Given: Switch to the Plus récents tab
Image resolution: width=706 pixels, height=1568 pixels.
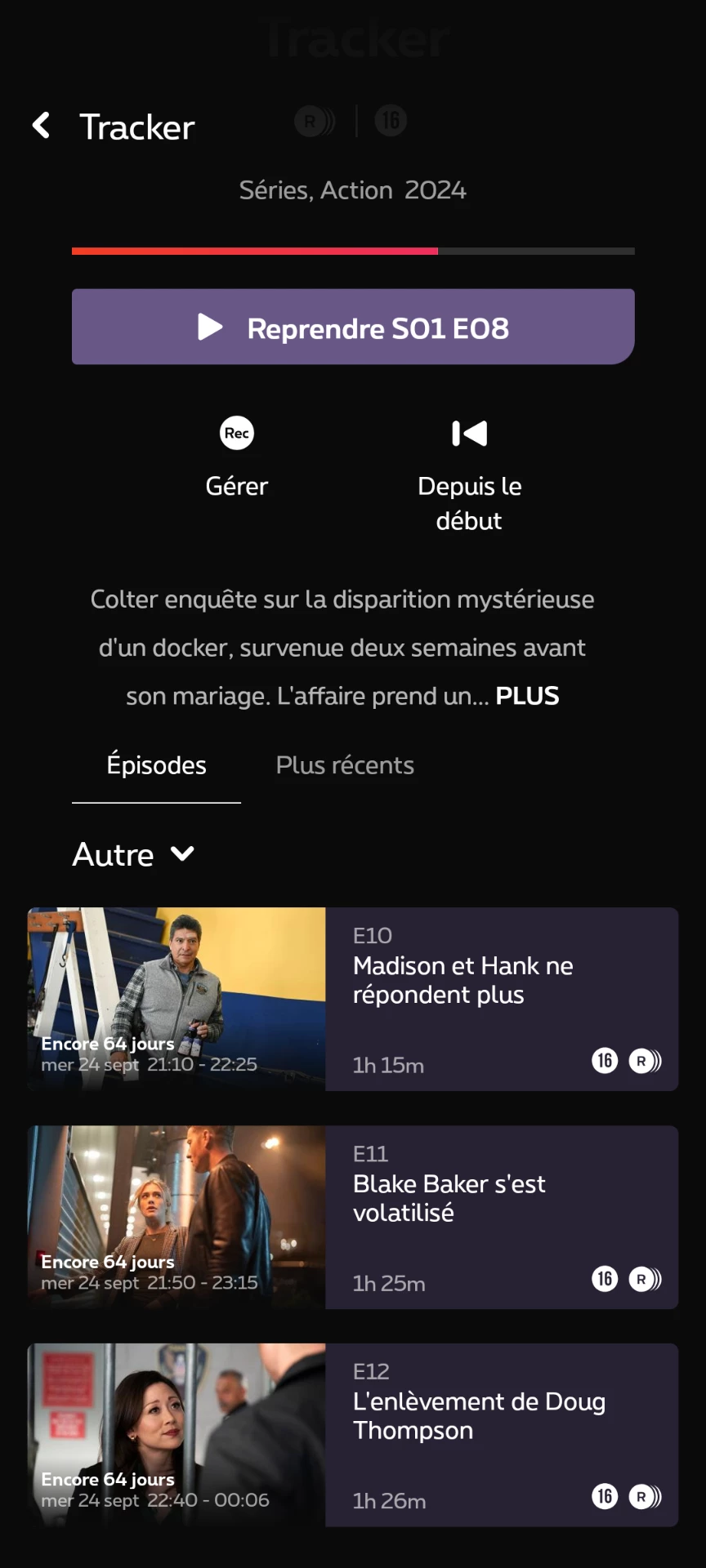Looking at the screenshot, I should (x=345, y=765).
